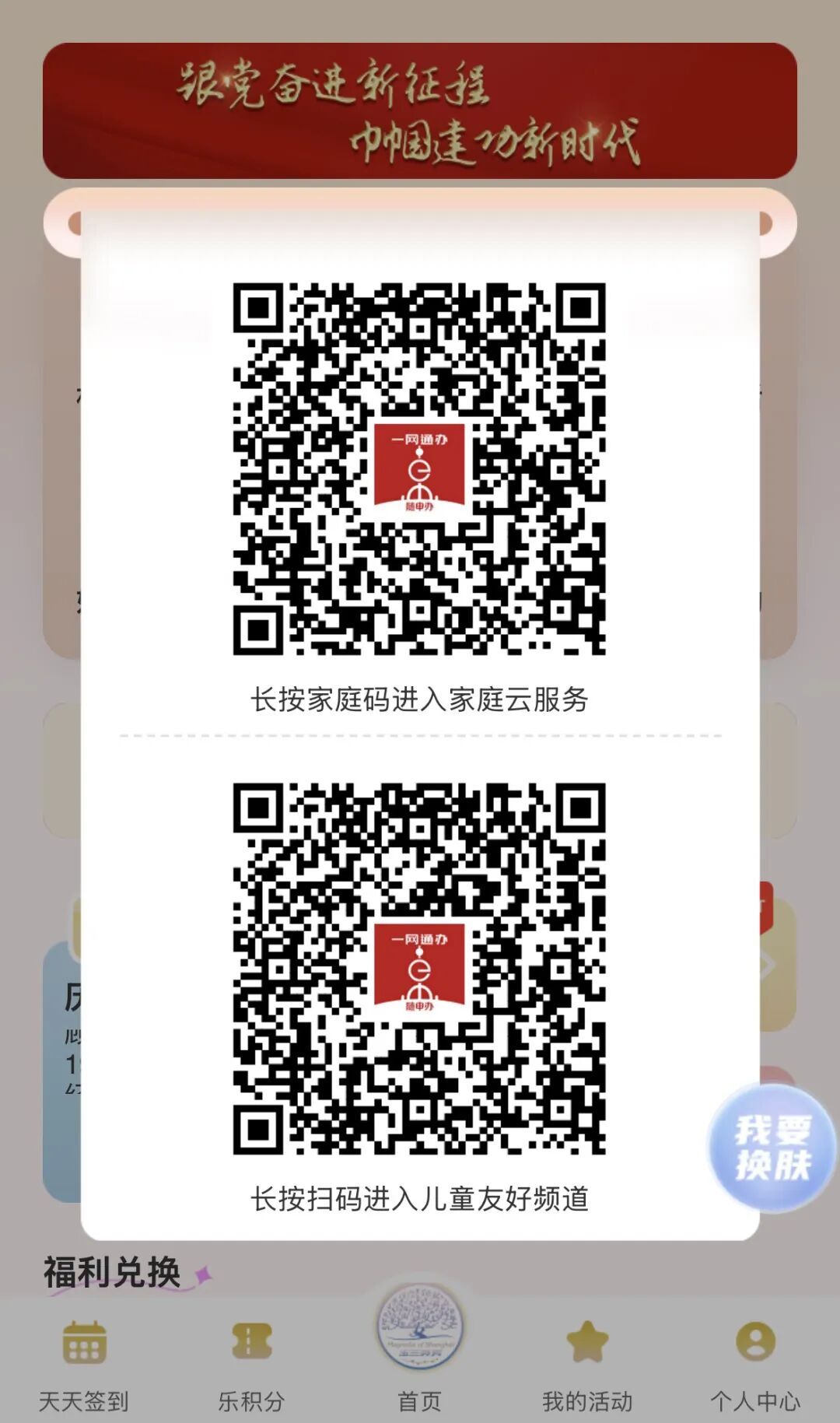Open the 我的活动 tab
The width and height of the screenshot is (840, 1423).
587,1363
